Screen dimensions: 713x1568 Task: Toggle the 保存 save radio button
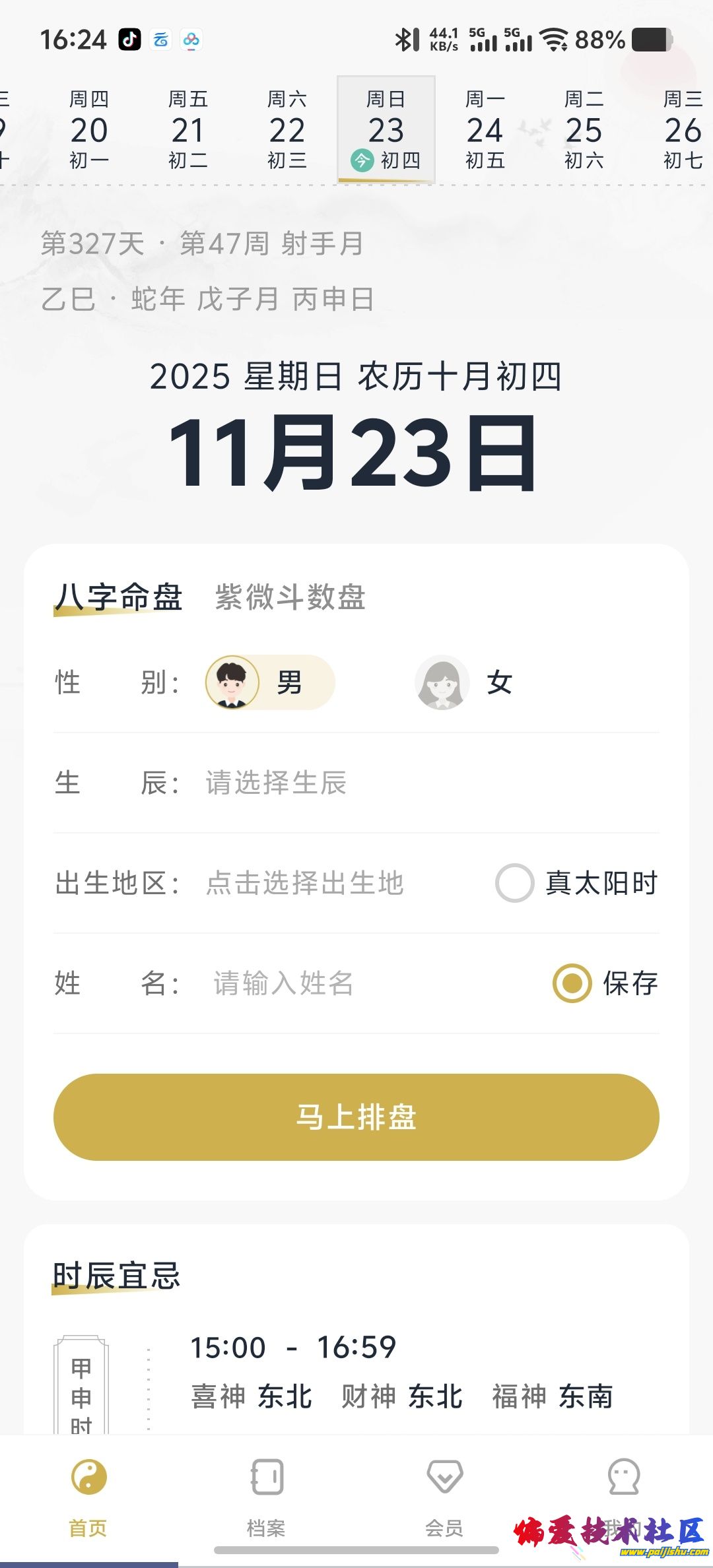pyautogui.click(x=572, y=983)
